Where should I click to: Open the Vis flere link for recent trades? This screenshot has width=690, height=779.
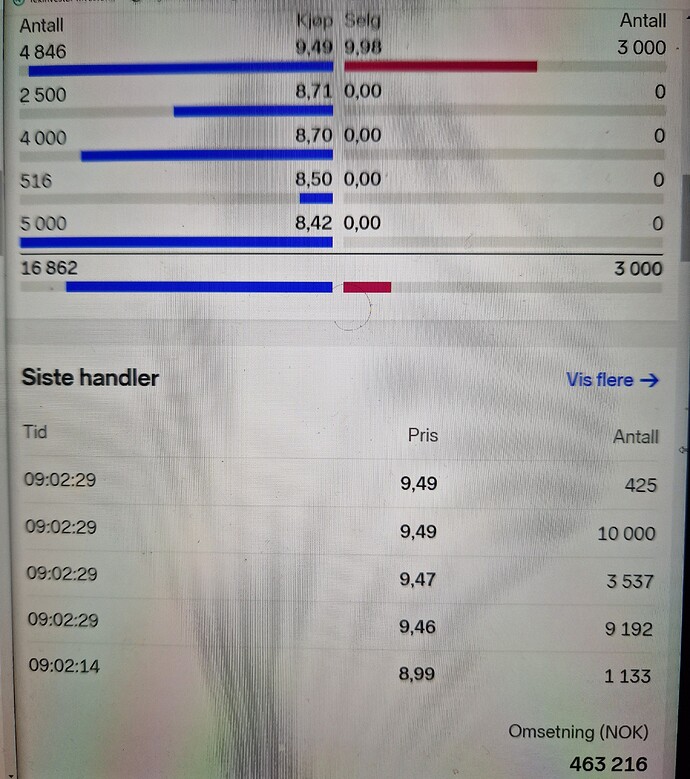(x=612, y=380)
